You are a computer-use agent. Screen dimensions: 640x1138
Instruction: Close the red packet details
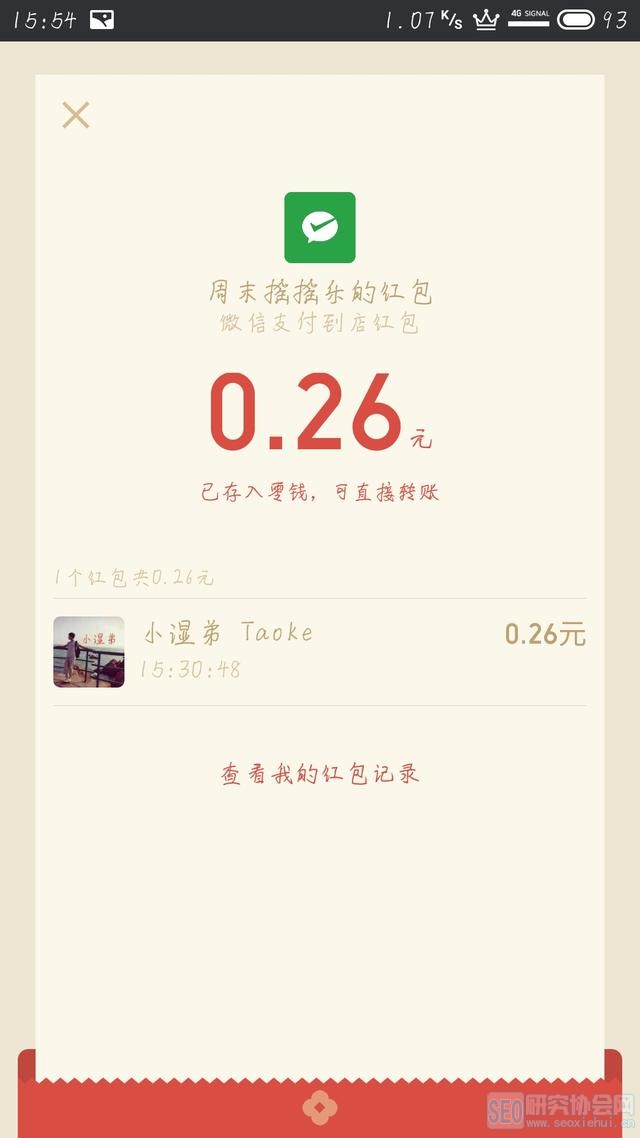[75, 115]
